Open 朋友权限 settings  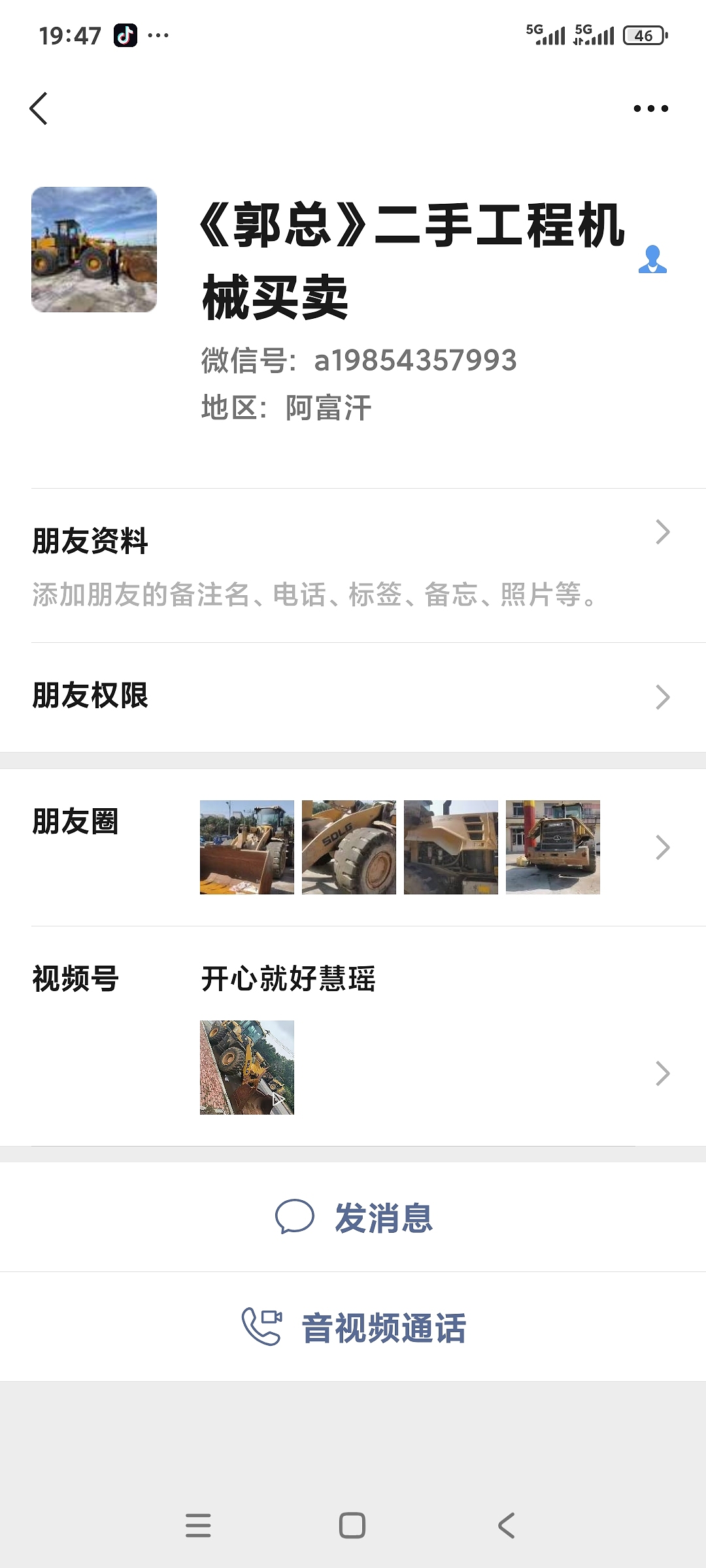pos(353,696)
